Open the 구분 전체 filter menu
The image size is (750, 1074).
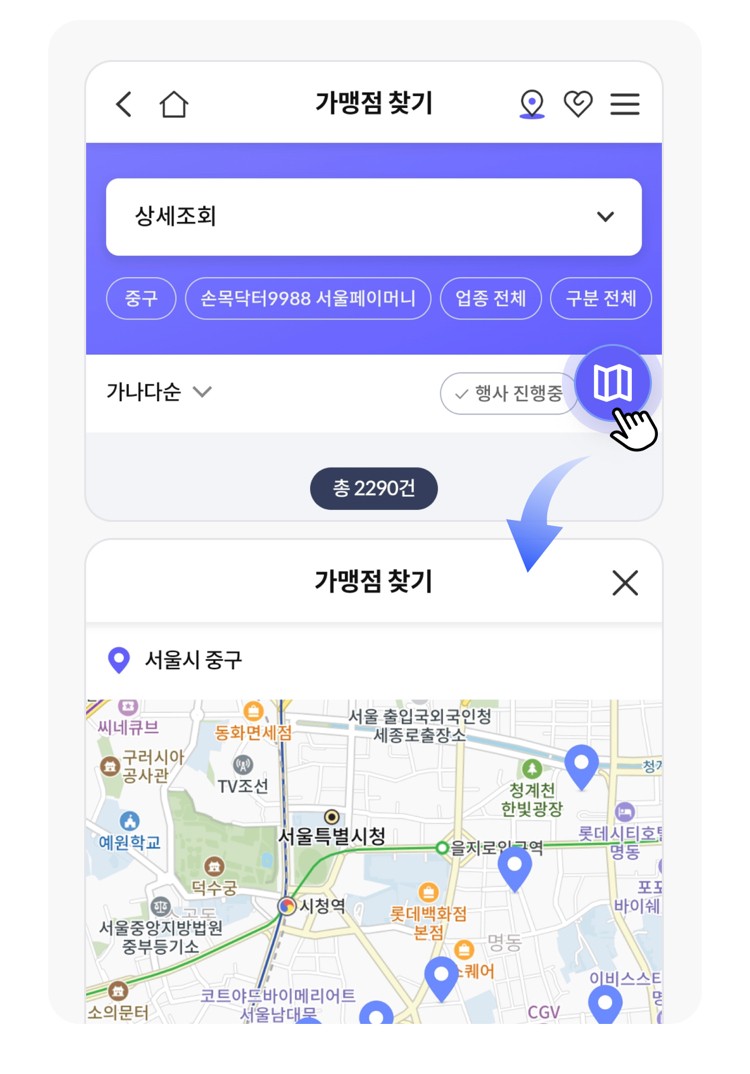coord(600,298)
